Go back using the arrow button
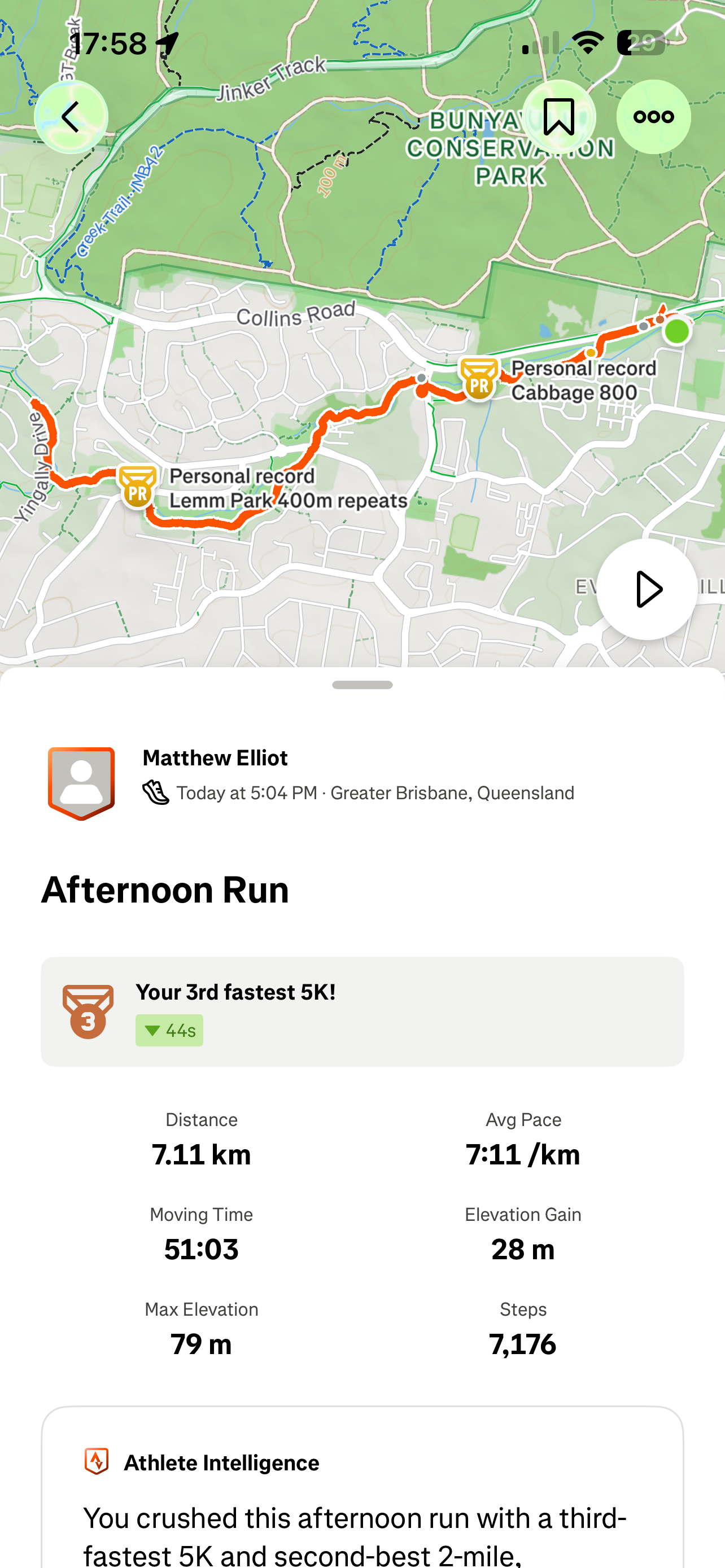The height and width of the screenshot is (1568, 725). pyautogui.click(x=71, y=117)
